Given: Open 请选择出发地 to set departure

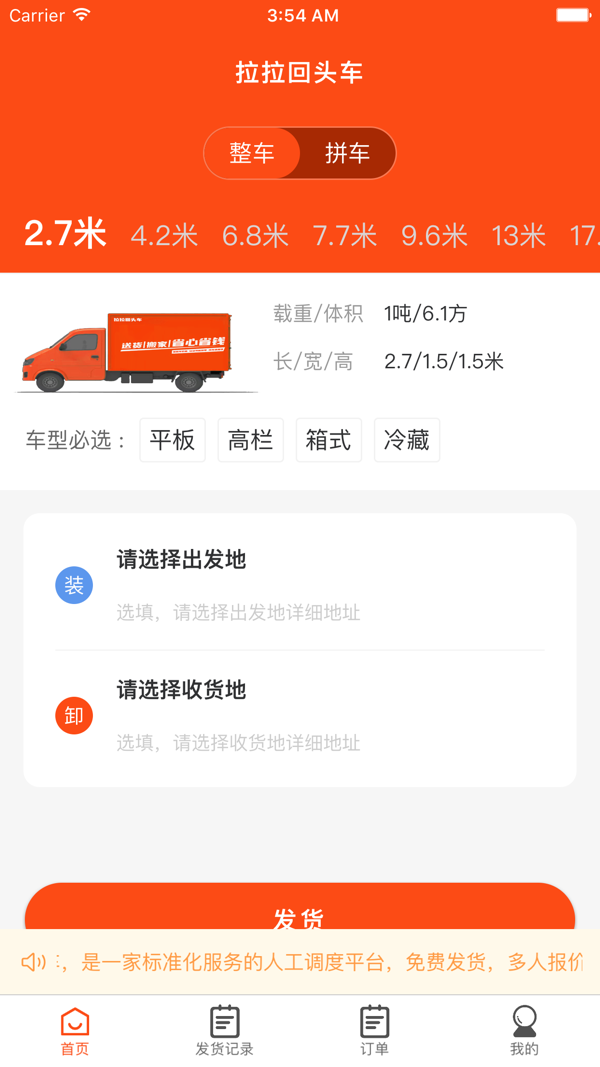Looking at the screenshot, I should click(x=300, y=585).
